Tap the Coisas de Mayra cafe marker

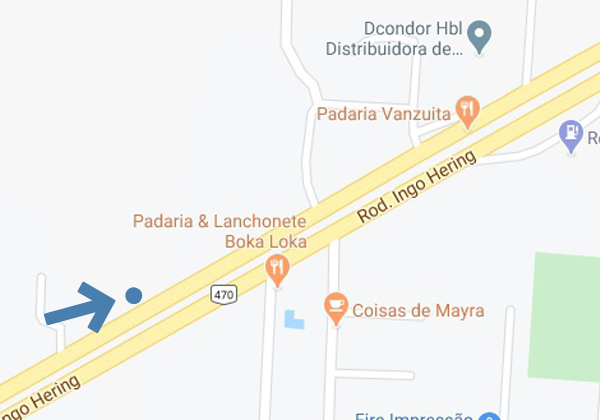(337, 308)
